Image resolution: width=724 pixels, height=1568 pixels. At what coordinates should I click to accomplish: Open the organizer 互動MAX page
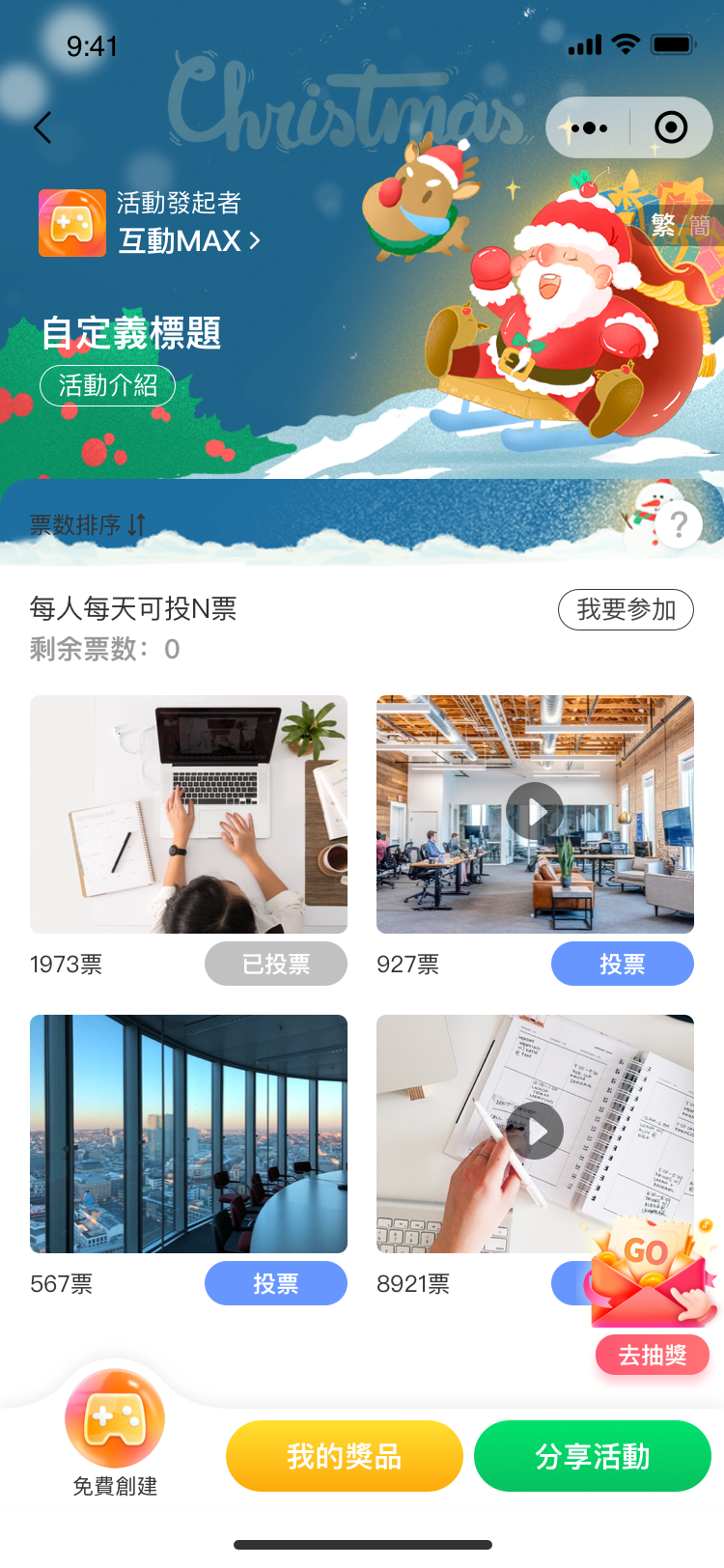pos(188,240)
